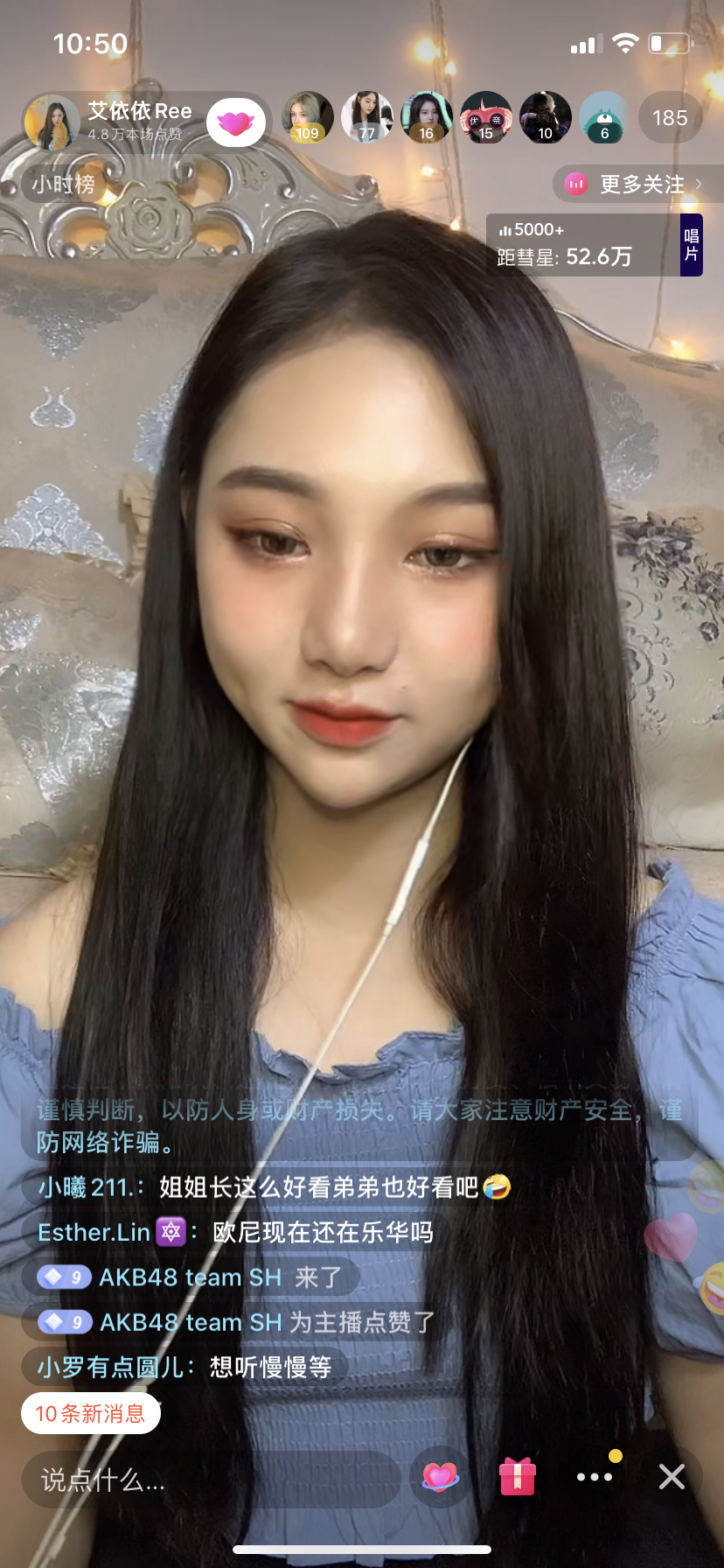Open the viewer avatar with 6 badge
The height and width of the screenshot is (1568, 724).
point(604,117)
